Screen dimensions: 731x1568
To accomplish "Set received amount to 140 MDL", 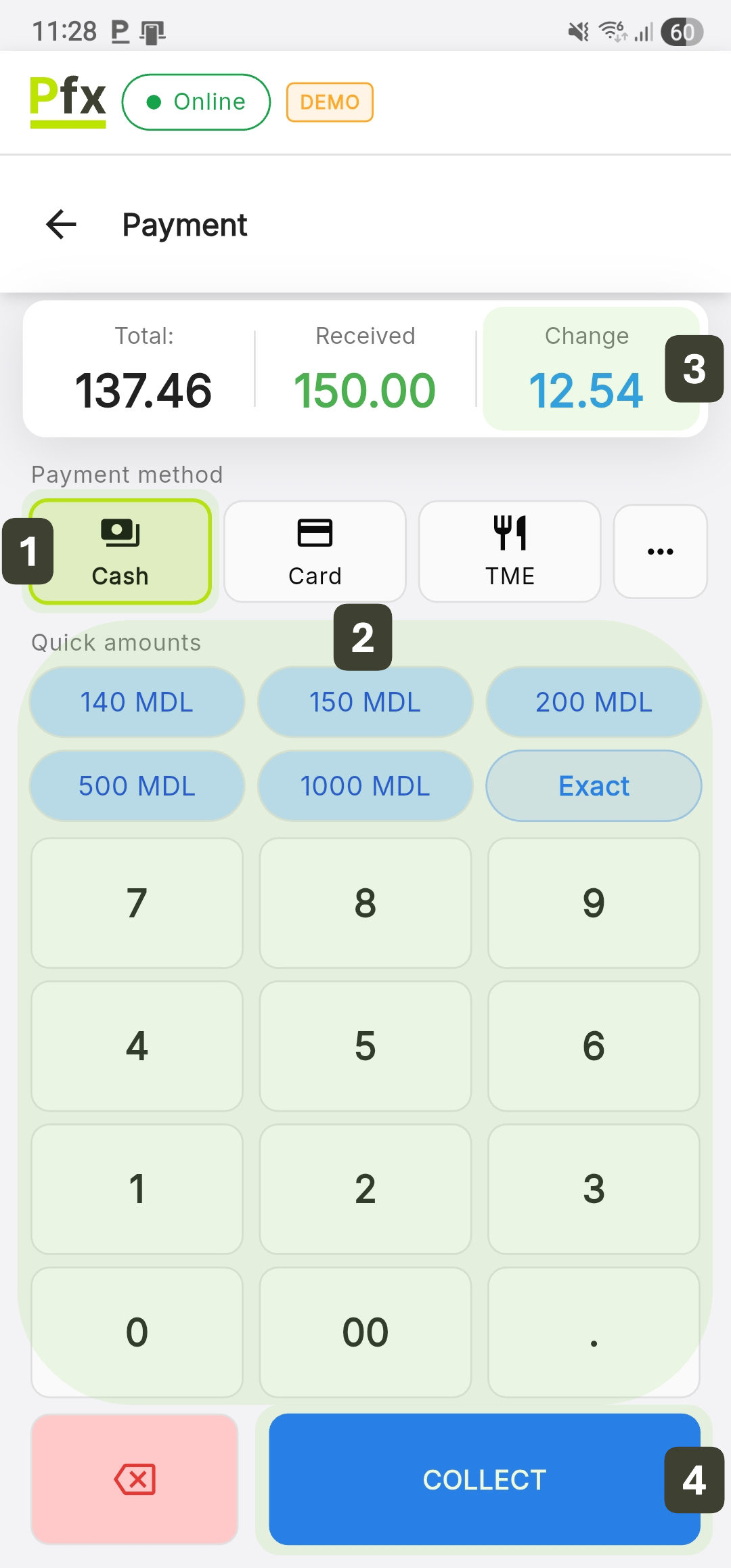I will [x=137, y=702].
